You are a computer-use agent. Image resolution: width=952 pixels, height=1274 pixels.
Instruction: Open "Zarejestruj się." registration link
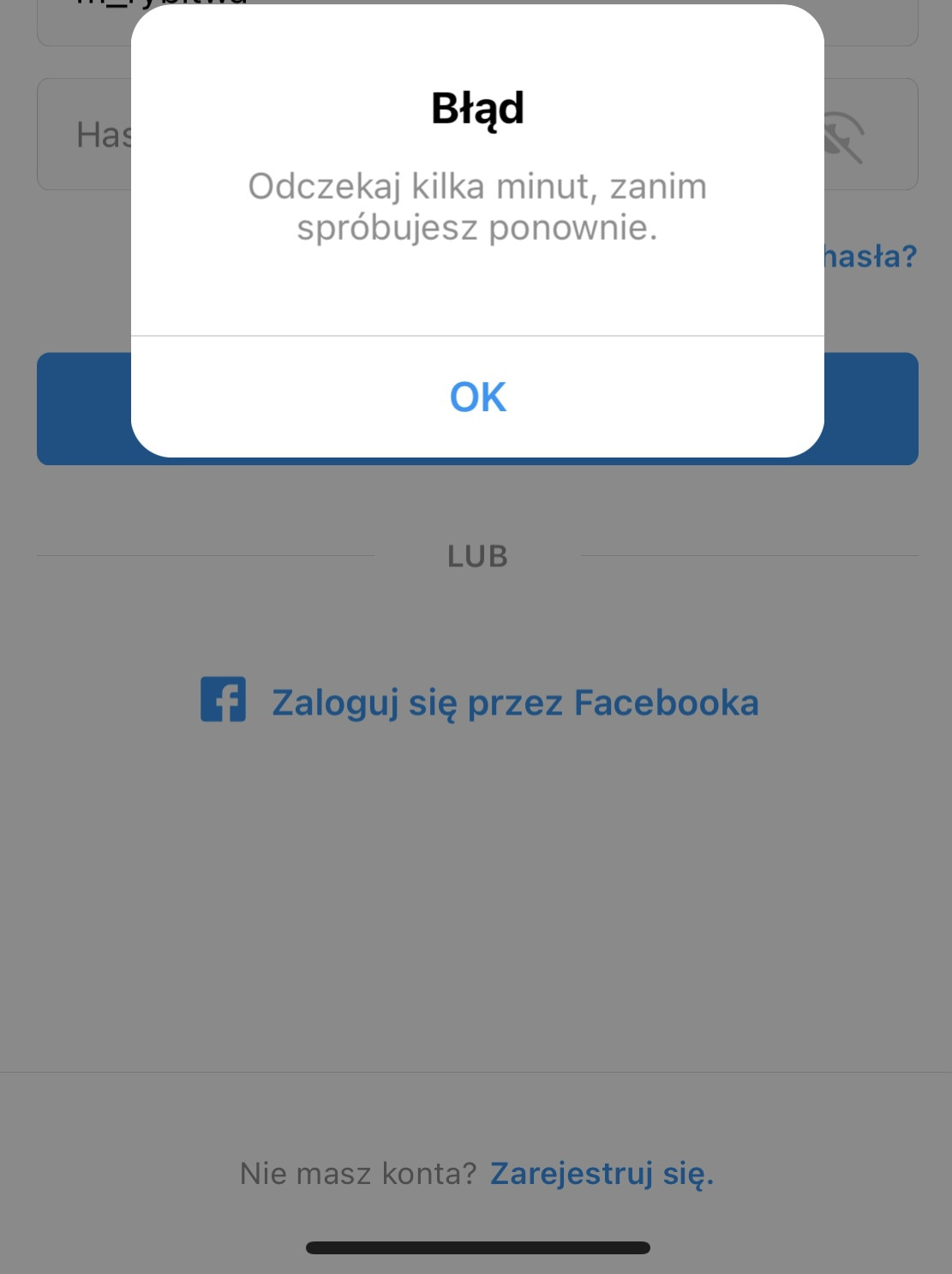602,1173
